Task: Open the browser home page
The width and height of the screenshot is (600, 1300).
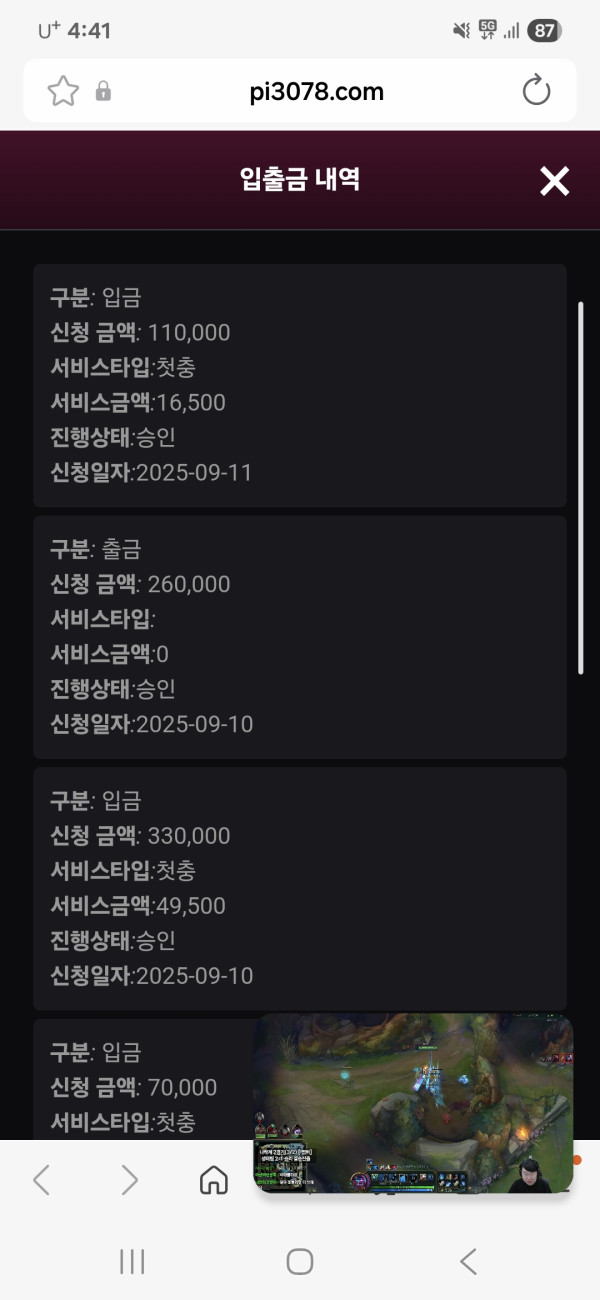Action: pos(213,1181)
